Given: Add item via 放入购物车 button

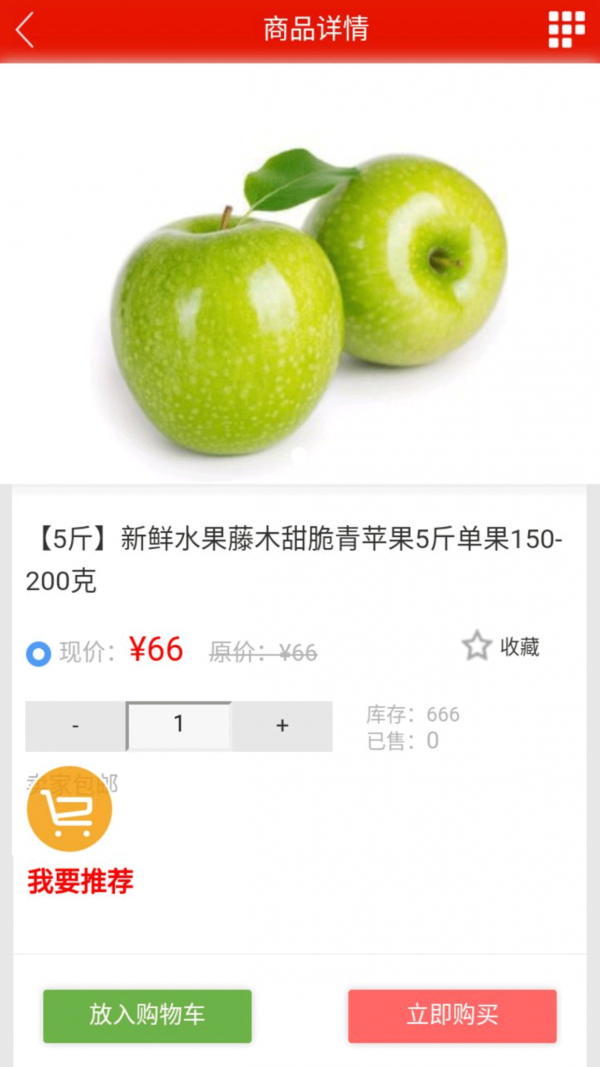Looking at the screenshot, I should (147, 1016).
